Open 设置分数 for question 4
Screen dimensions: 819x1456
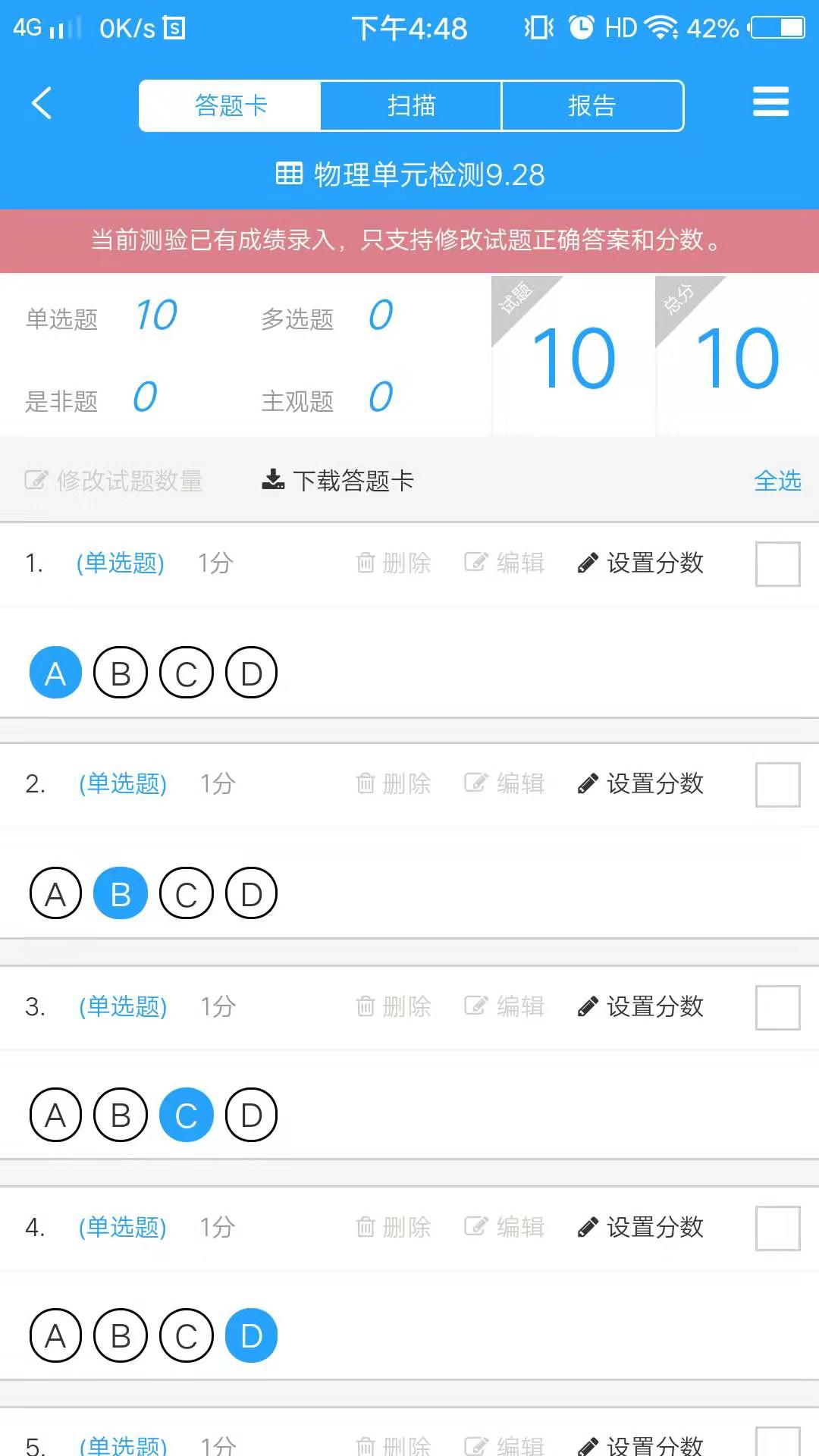pos(641,1227)
